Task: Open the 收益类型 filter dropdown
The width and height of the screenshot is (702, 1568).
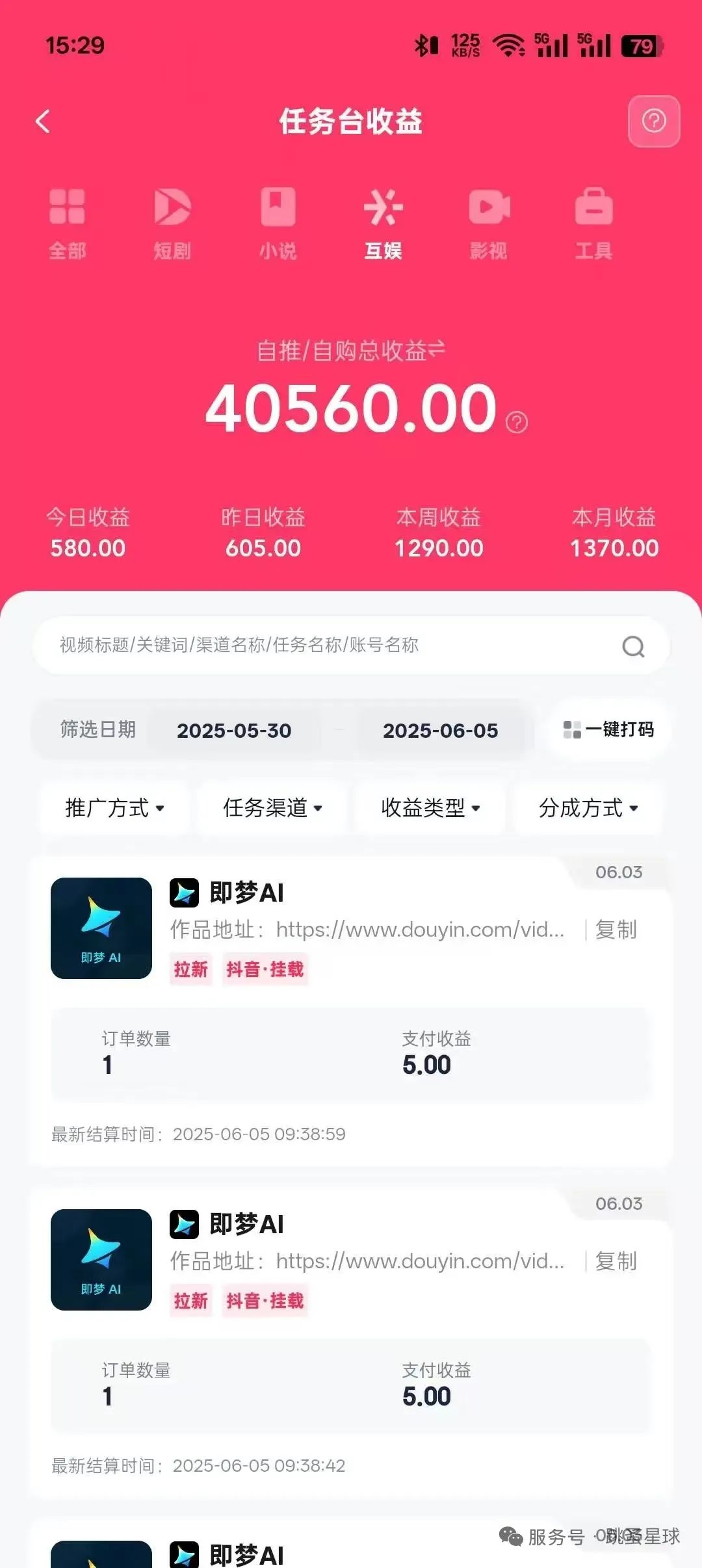Action: pos(430,808)
